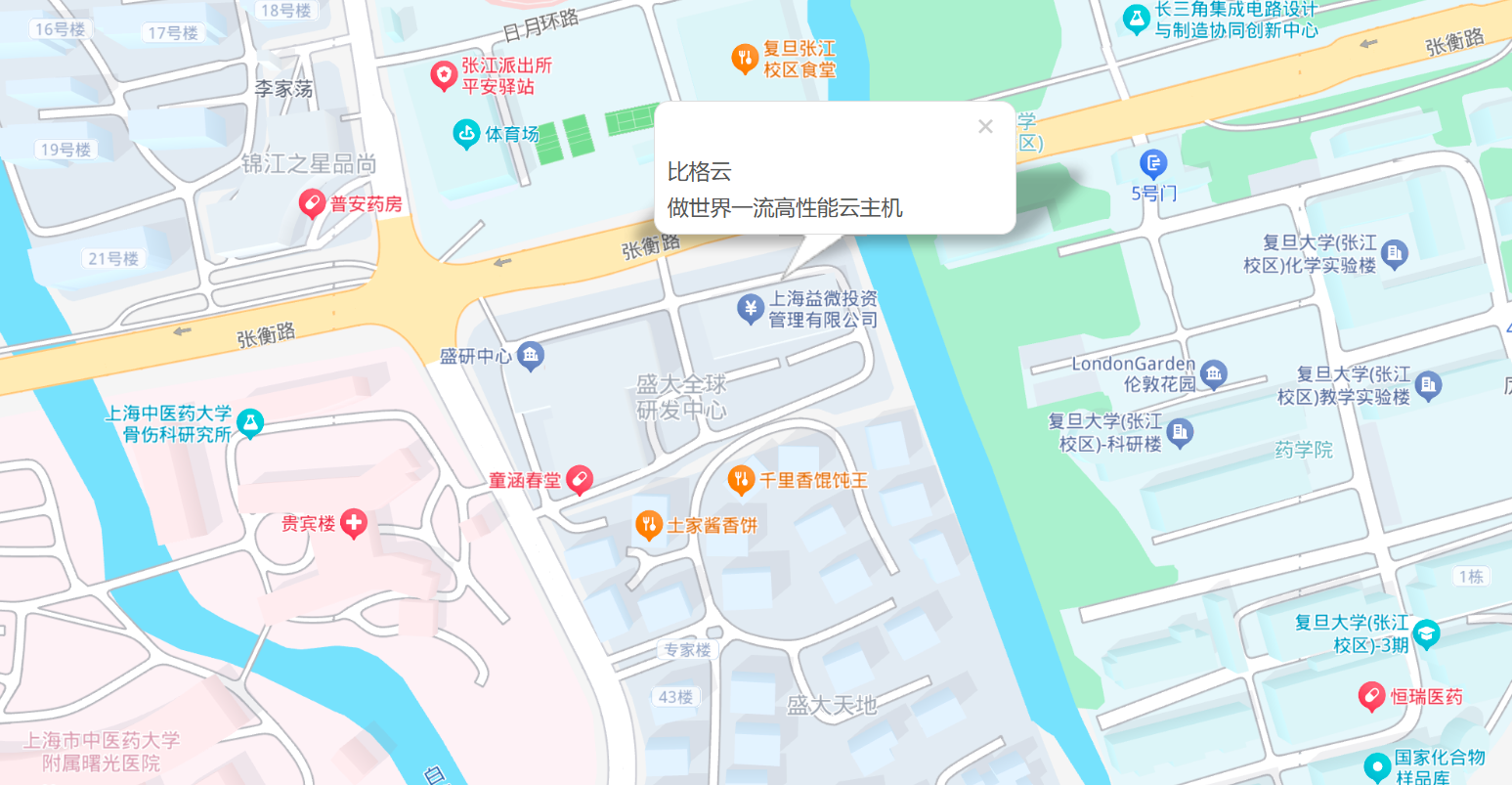Select the 贵宾楼 hospital marker
1512x785 pixels.
[354, 523]
